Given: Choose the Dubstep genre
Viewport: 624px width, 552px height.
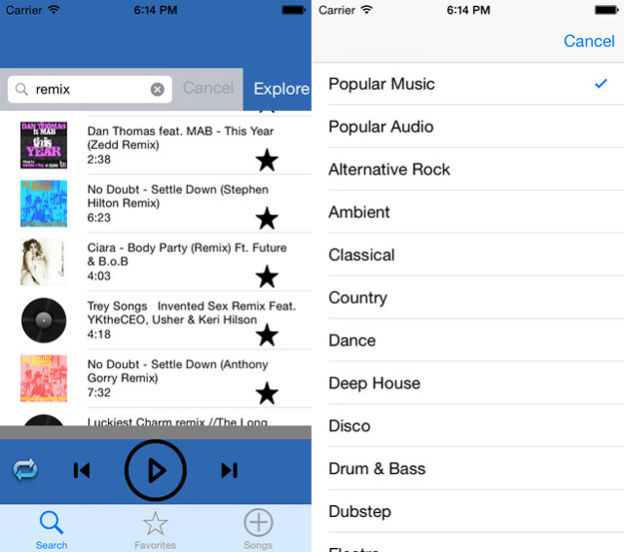Looking at the screenshot, I should [x=360, y=511].
